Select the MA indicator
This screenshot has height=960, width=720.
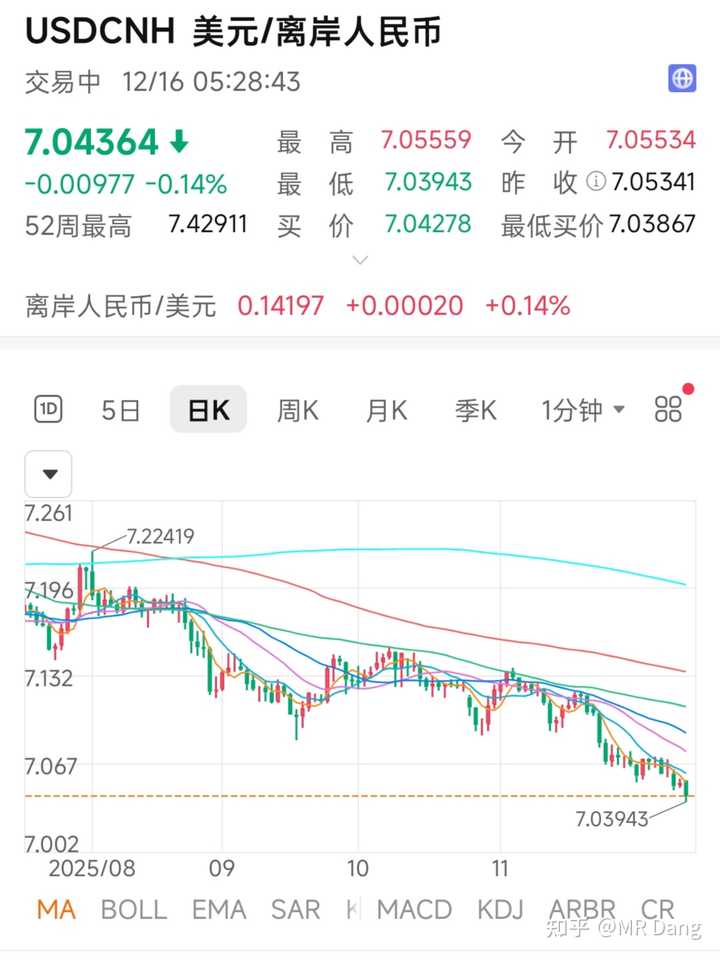click(x=57, y=909)
